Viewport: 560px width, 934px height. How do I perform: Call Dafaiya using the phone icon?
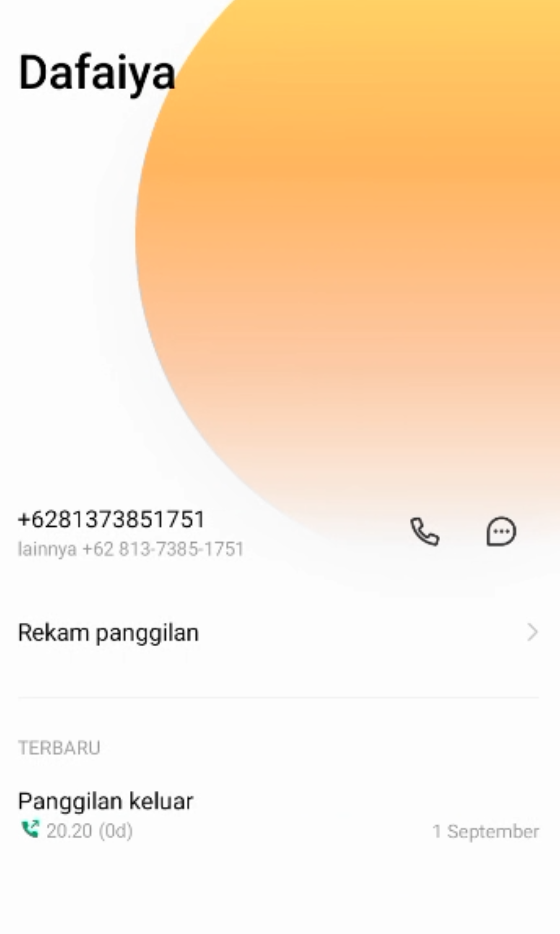(425, 531)
